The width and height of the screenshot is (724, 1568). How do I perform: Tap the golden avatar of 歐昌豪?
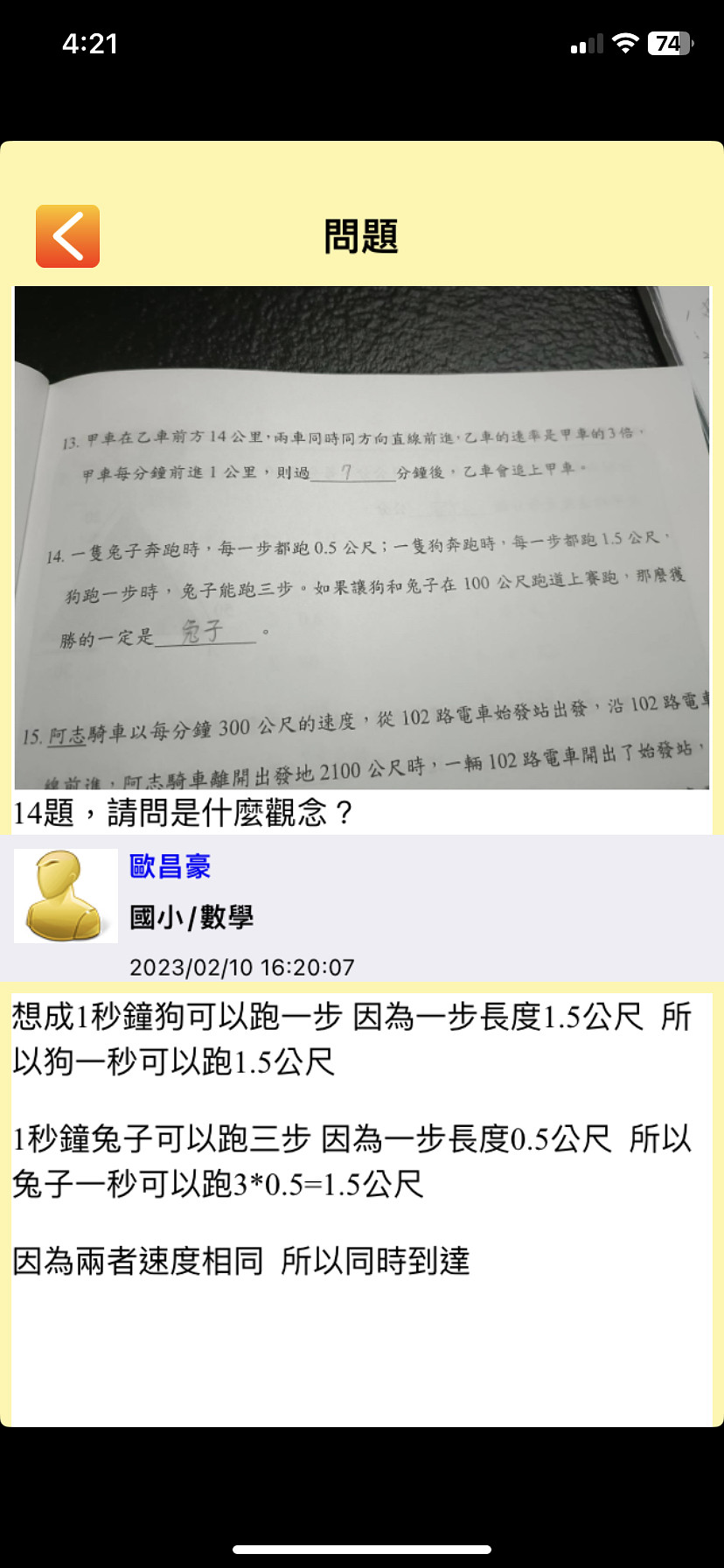click(66, 896)
